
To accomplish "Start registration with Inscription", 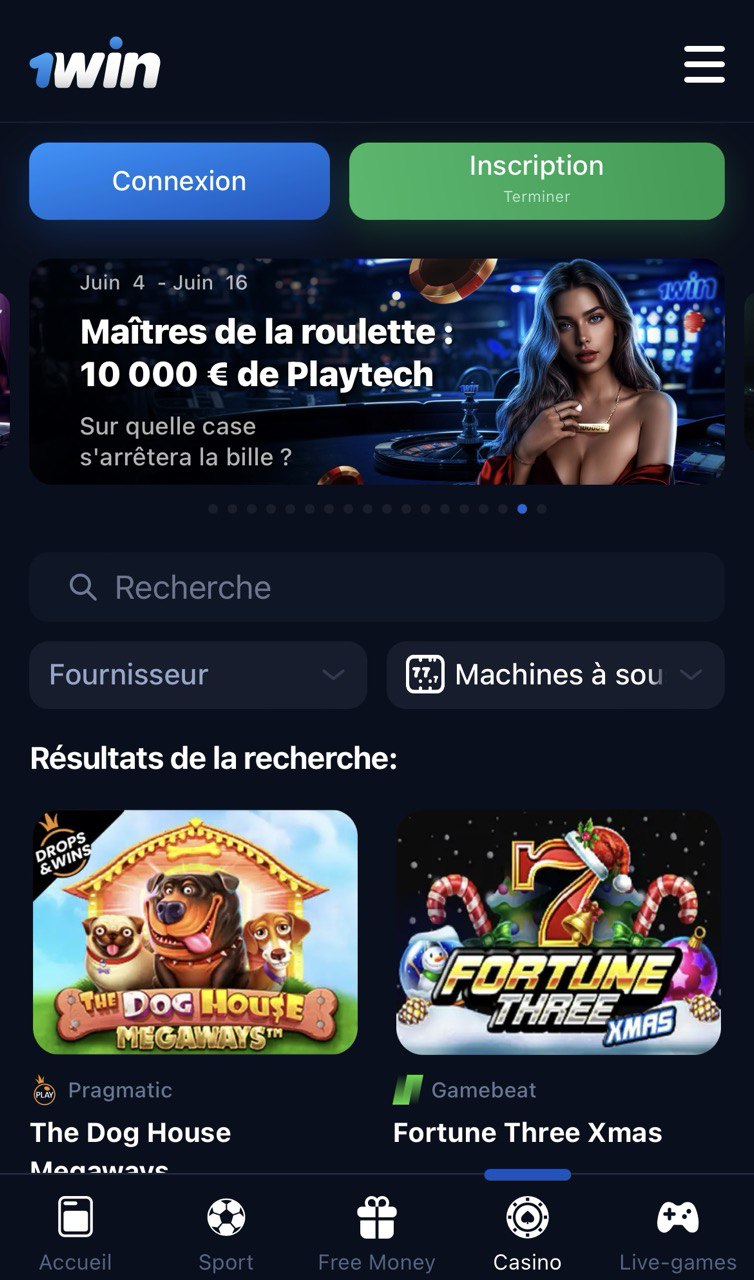I will pyautogui.click(x=536, y=181).
